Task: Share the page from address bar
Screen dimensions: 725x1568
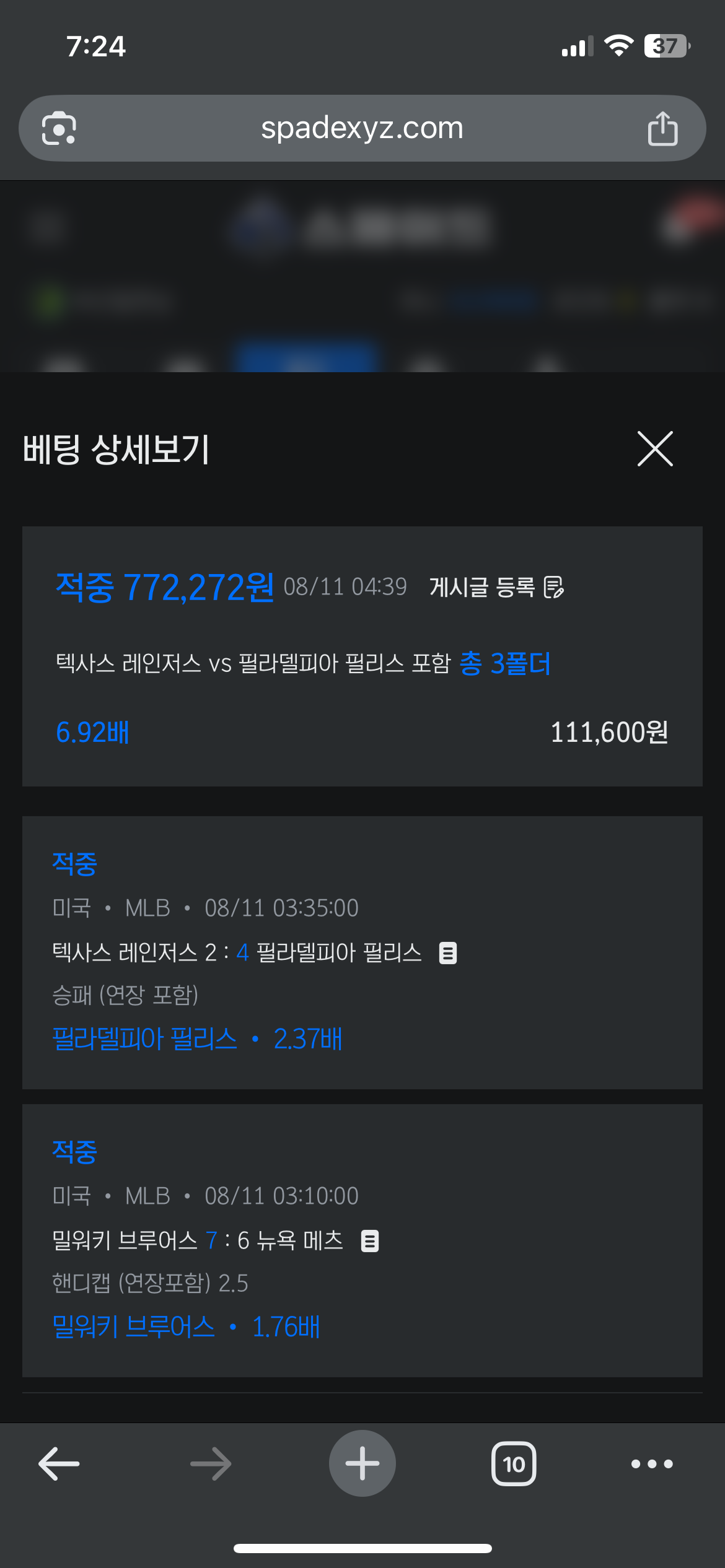Action: (x=662, y=128)
